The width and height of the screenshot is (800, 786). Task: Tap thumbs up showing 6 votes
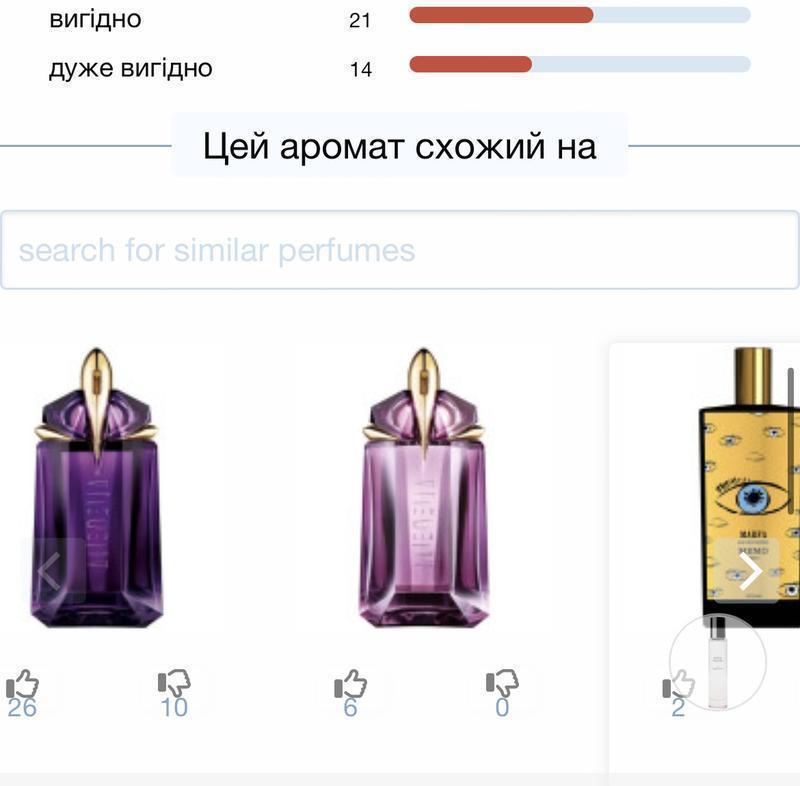click(350, 686)
